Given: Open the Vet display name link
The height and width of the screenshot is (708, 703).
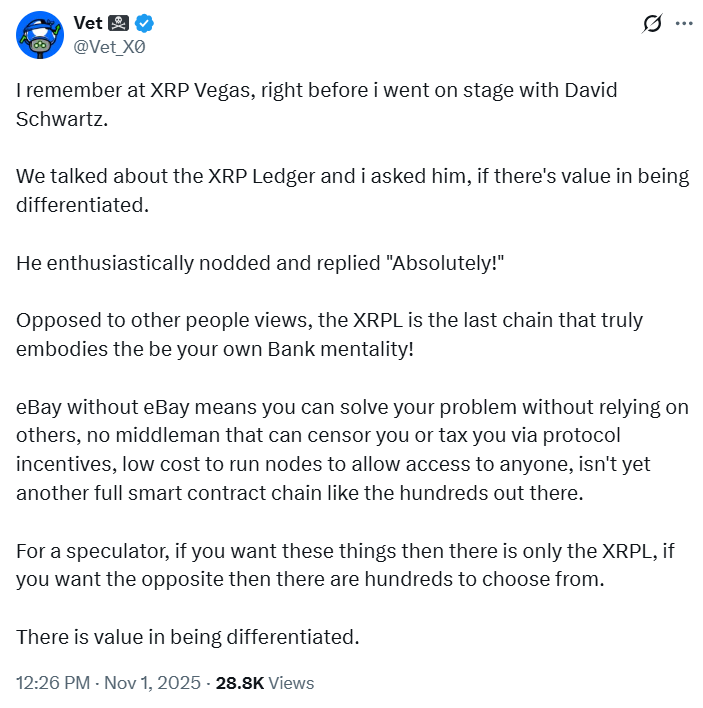Looking at the screenshot, I should coord(88,23).
